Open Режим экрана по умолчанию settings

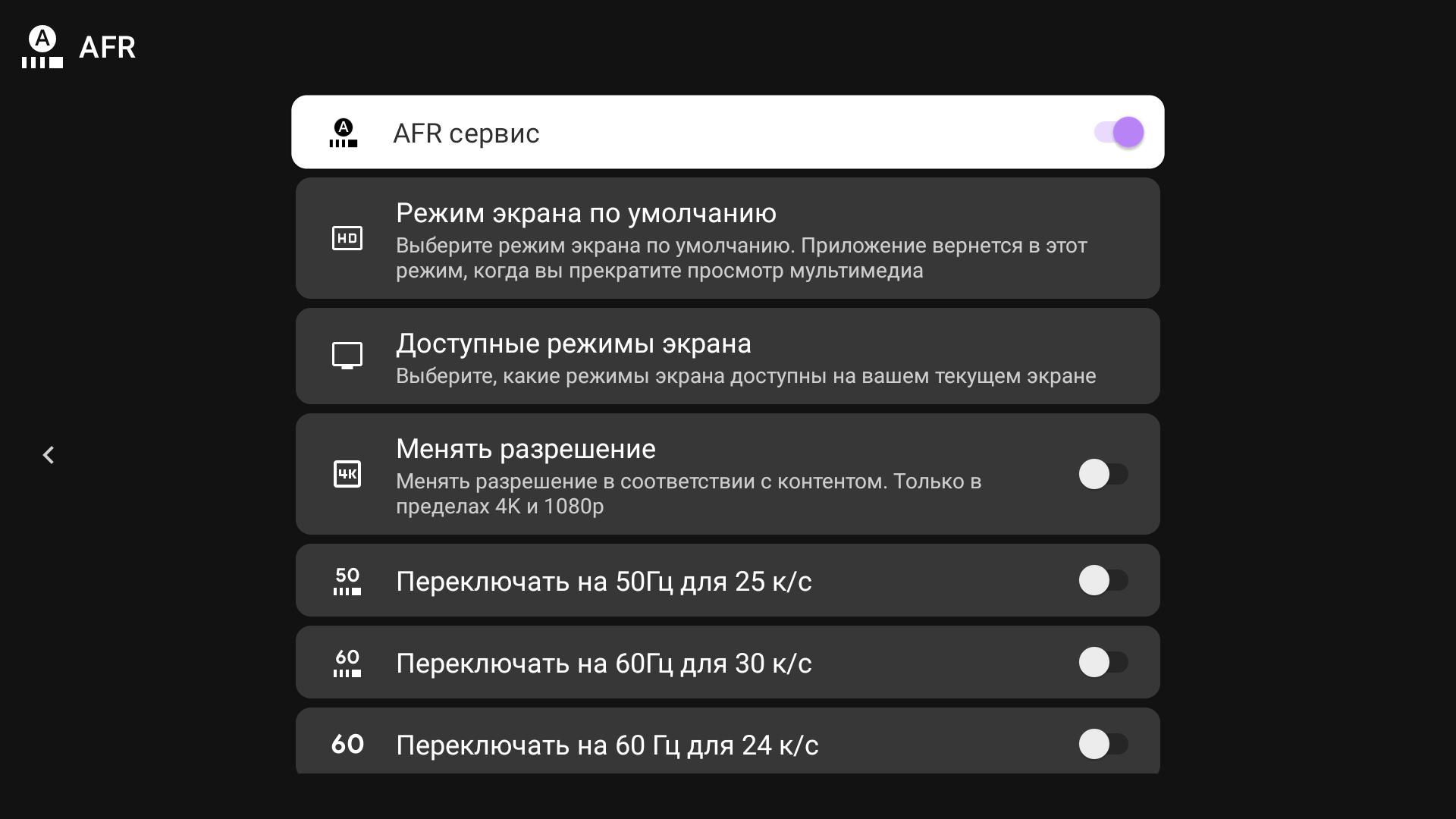tap(726, 238)
